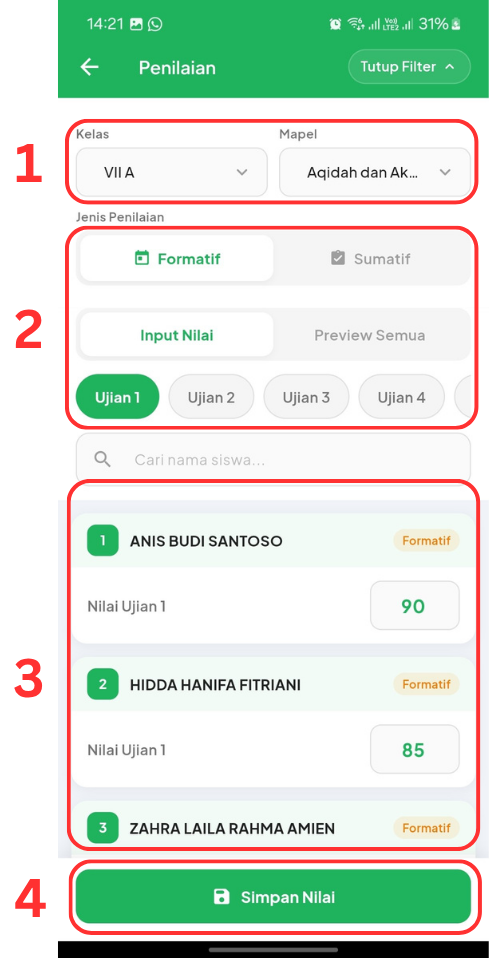
Task: Choose the Ujian 2 chip
Action: [x=212, y=398]
